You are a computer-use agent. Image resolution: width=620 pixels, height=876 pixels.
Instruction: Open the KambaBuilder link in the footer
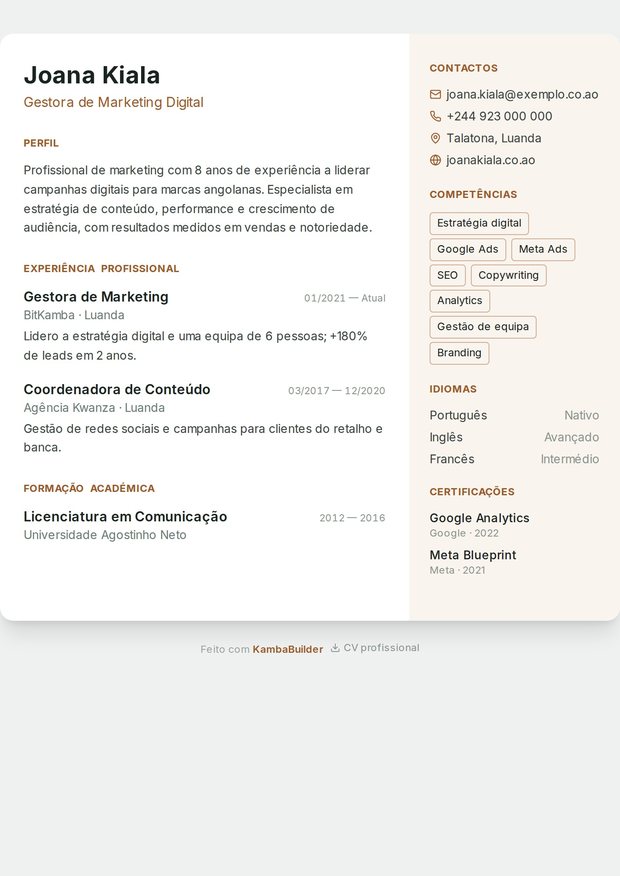288,649
